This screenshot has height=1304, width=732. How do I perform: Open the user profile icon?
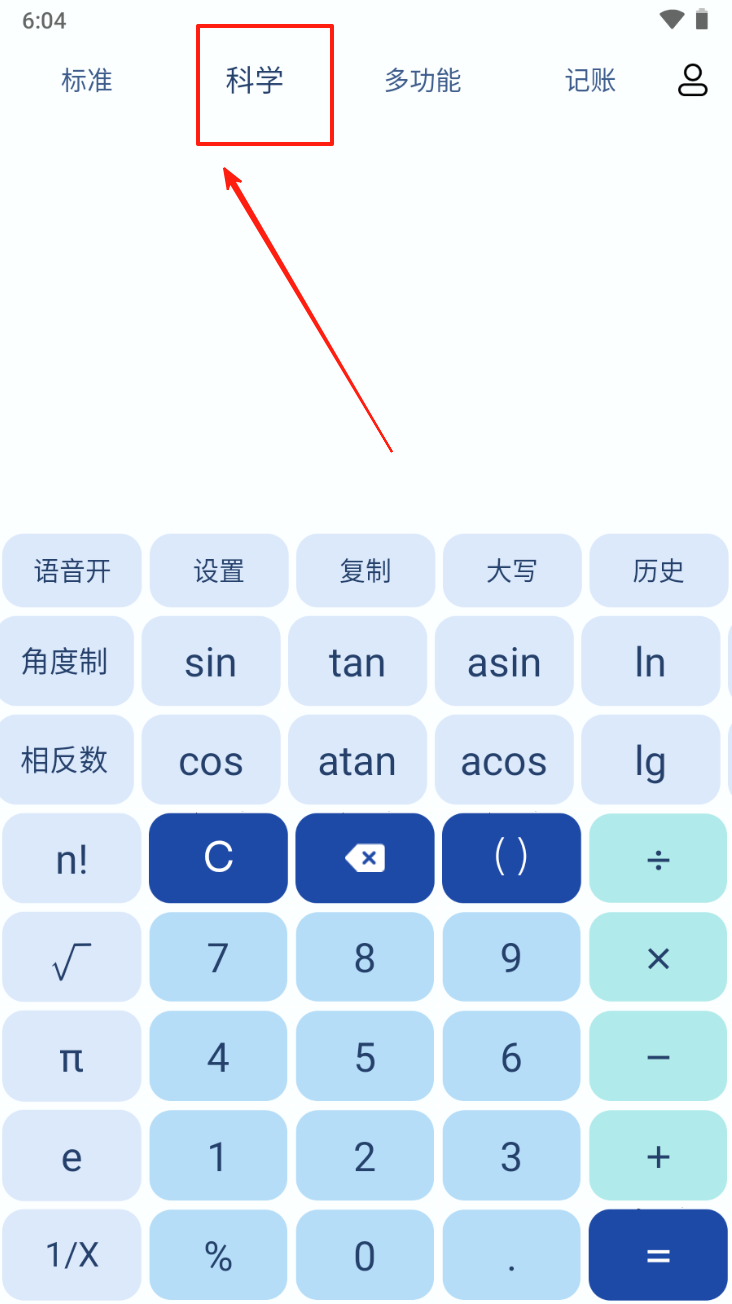click(x=692, y=80)
